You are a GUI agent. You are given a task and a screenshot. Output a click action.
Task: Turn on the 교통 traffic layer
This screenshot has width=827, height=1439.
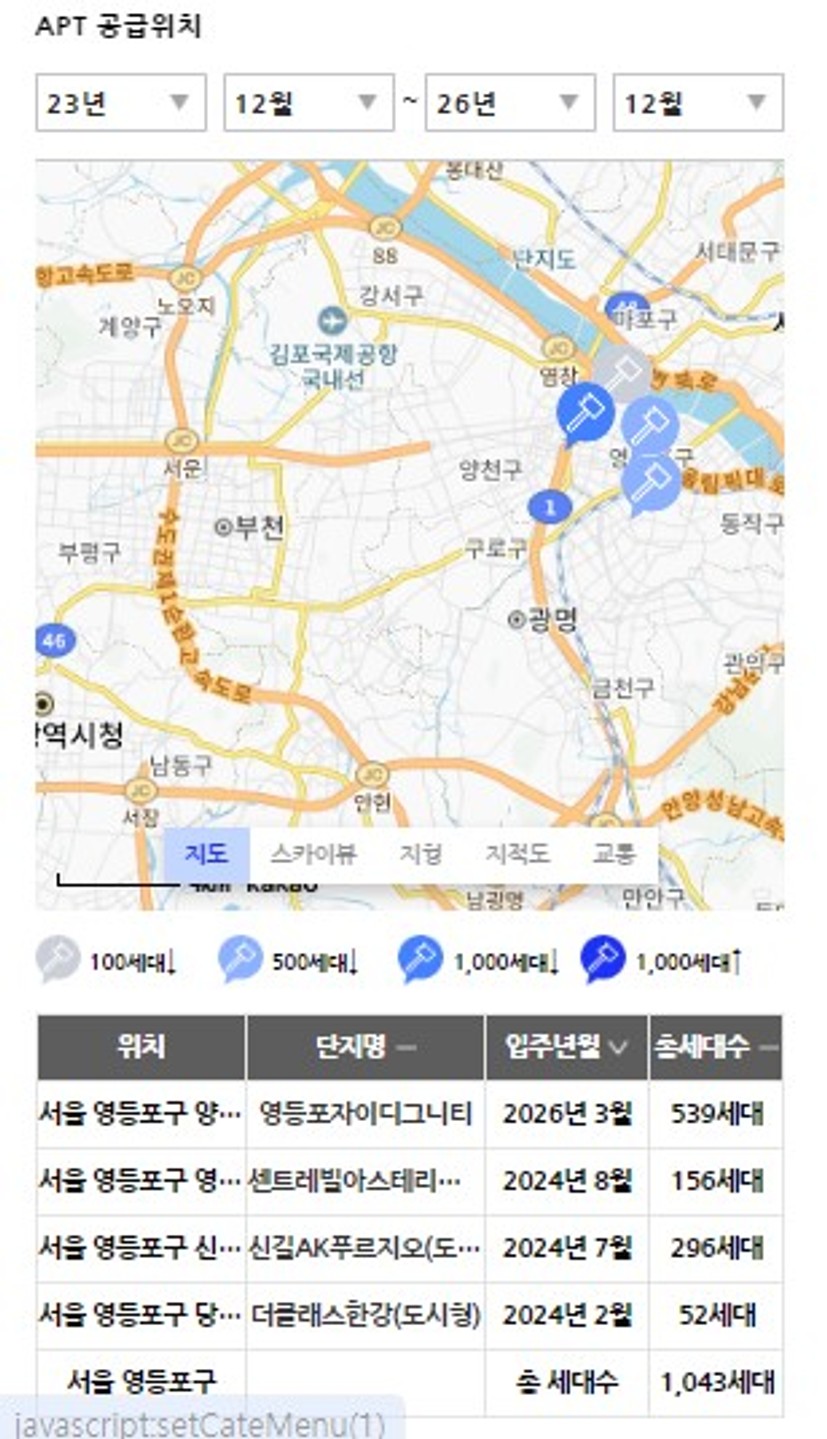[x=613, y=855]
